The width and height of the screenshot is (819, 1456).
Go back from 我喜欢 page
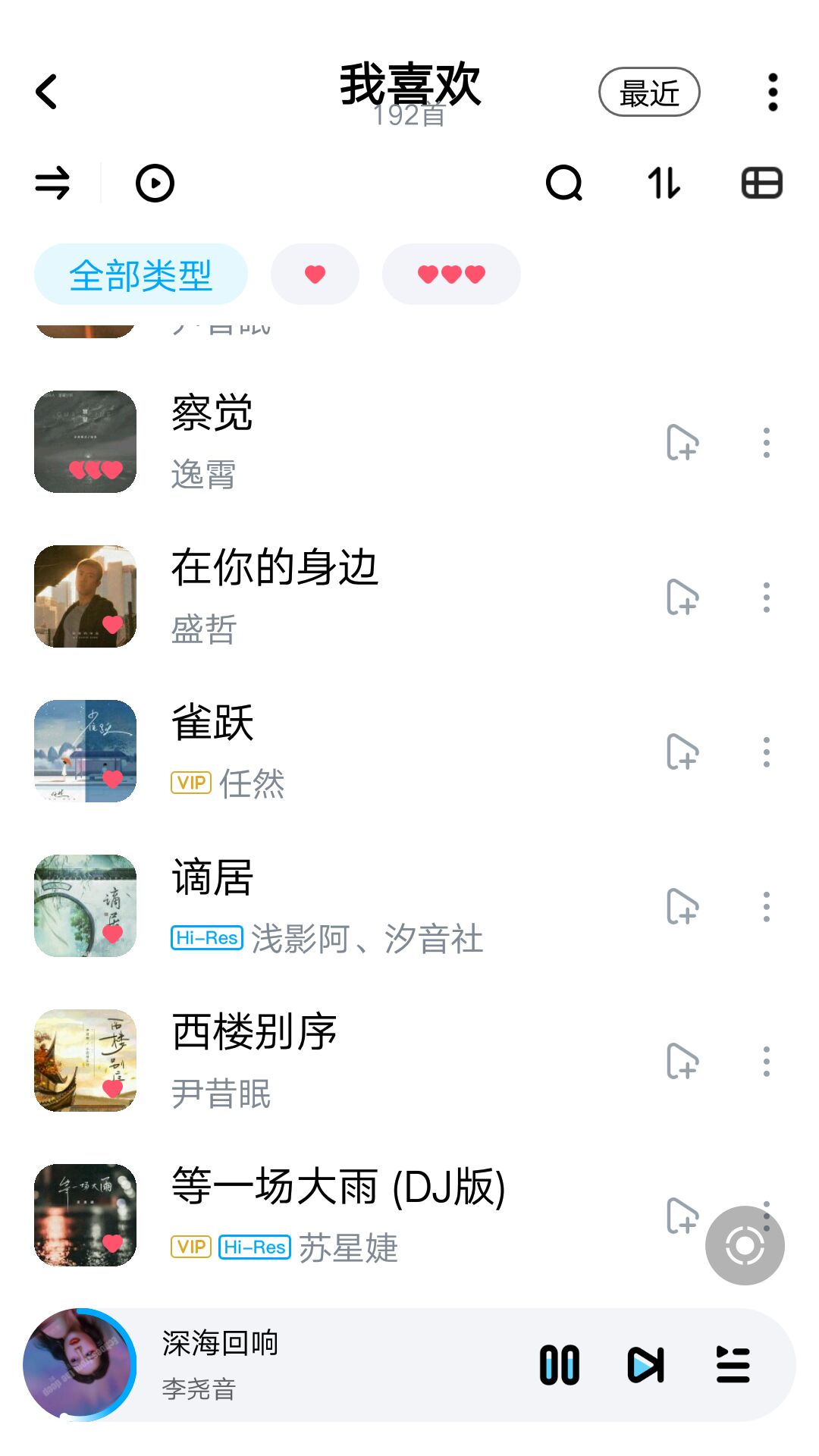[x=47, y=92]
